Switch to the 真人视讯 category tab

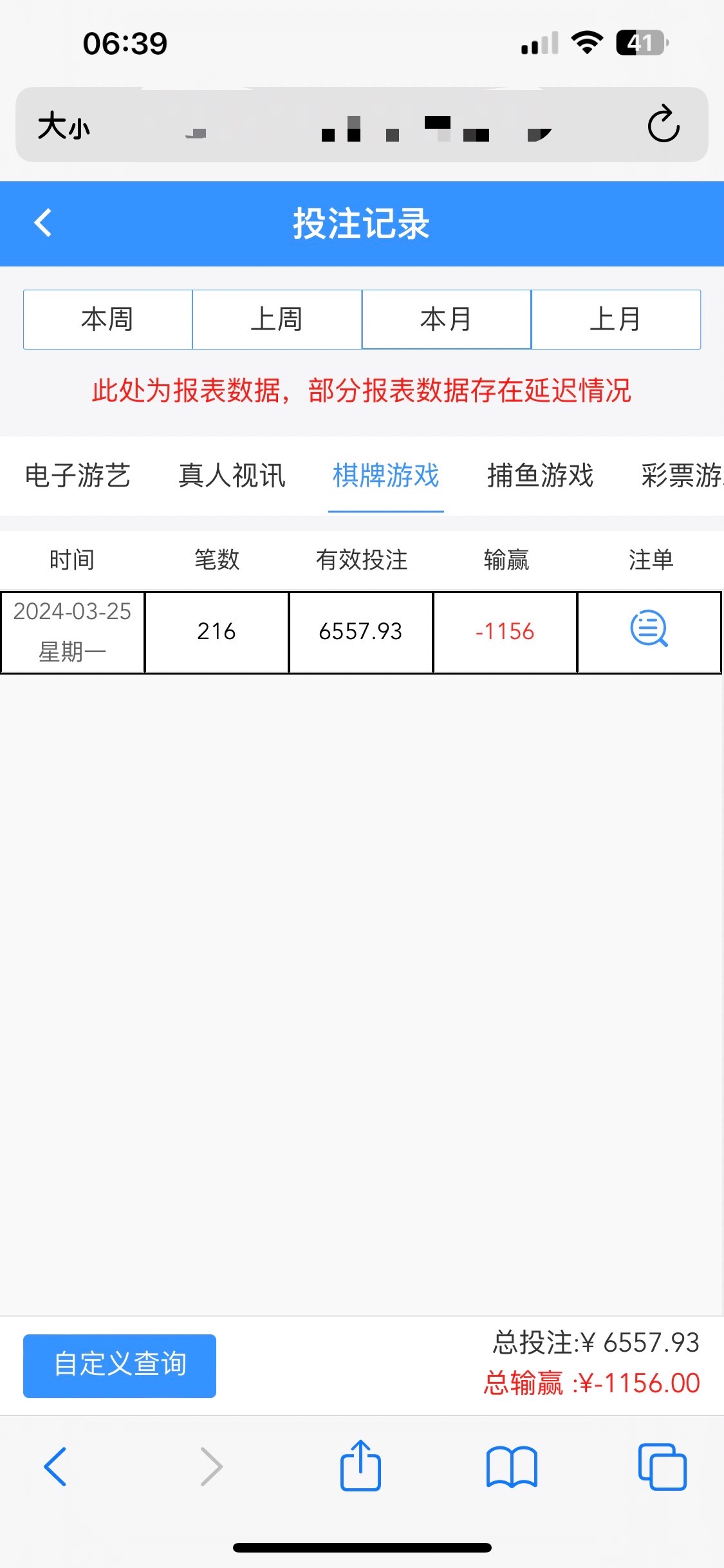(232, 476)
